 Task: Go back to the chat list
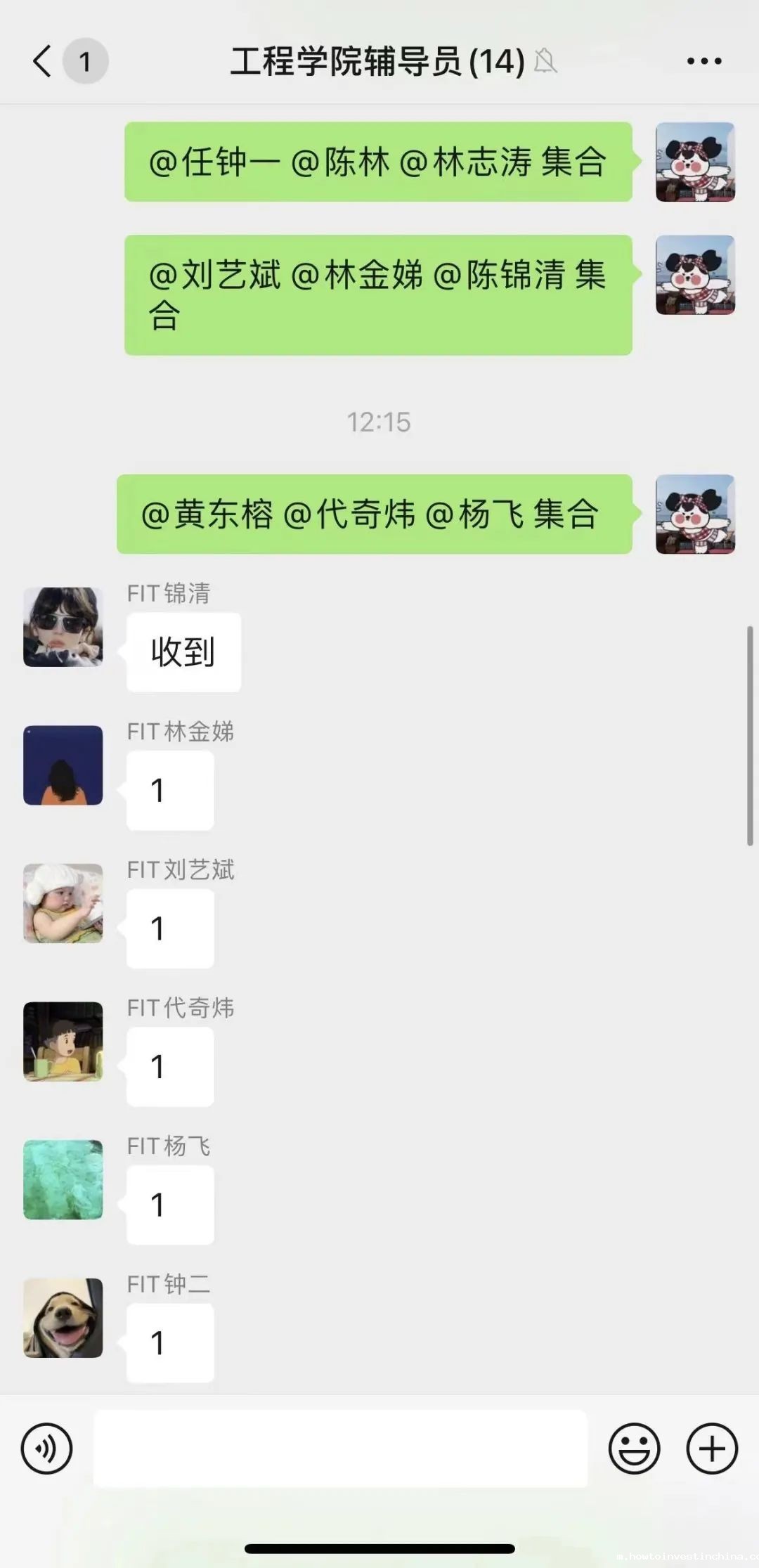(44, 61)
